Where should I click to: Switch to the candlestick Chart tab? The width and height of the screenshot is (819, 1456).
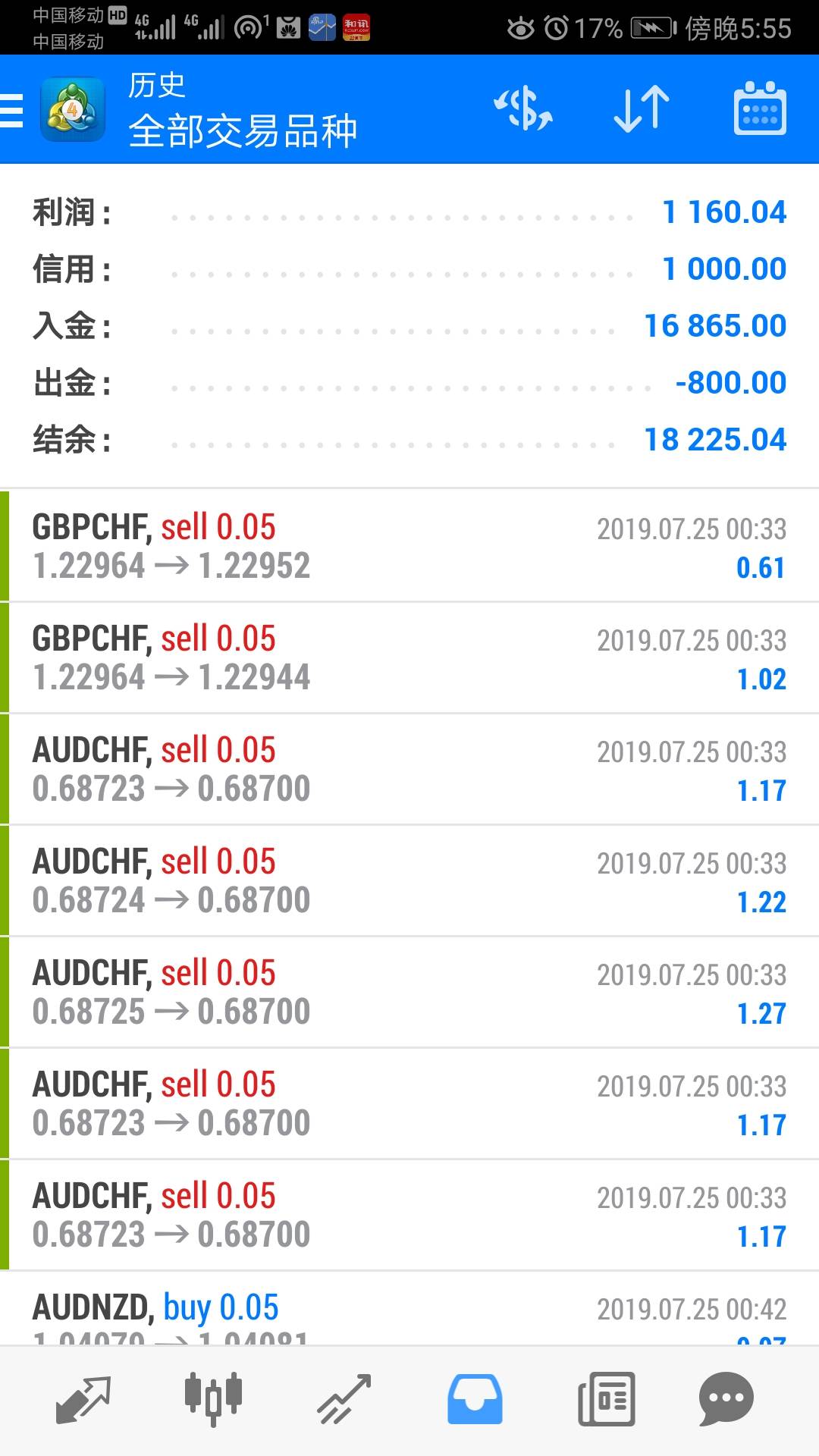tap(213, 1399)
